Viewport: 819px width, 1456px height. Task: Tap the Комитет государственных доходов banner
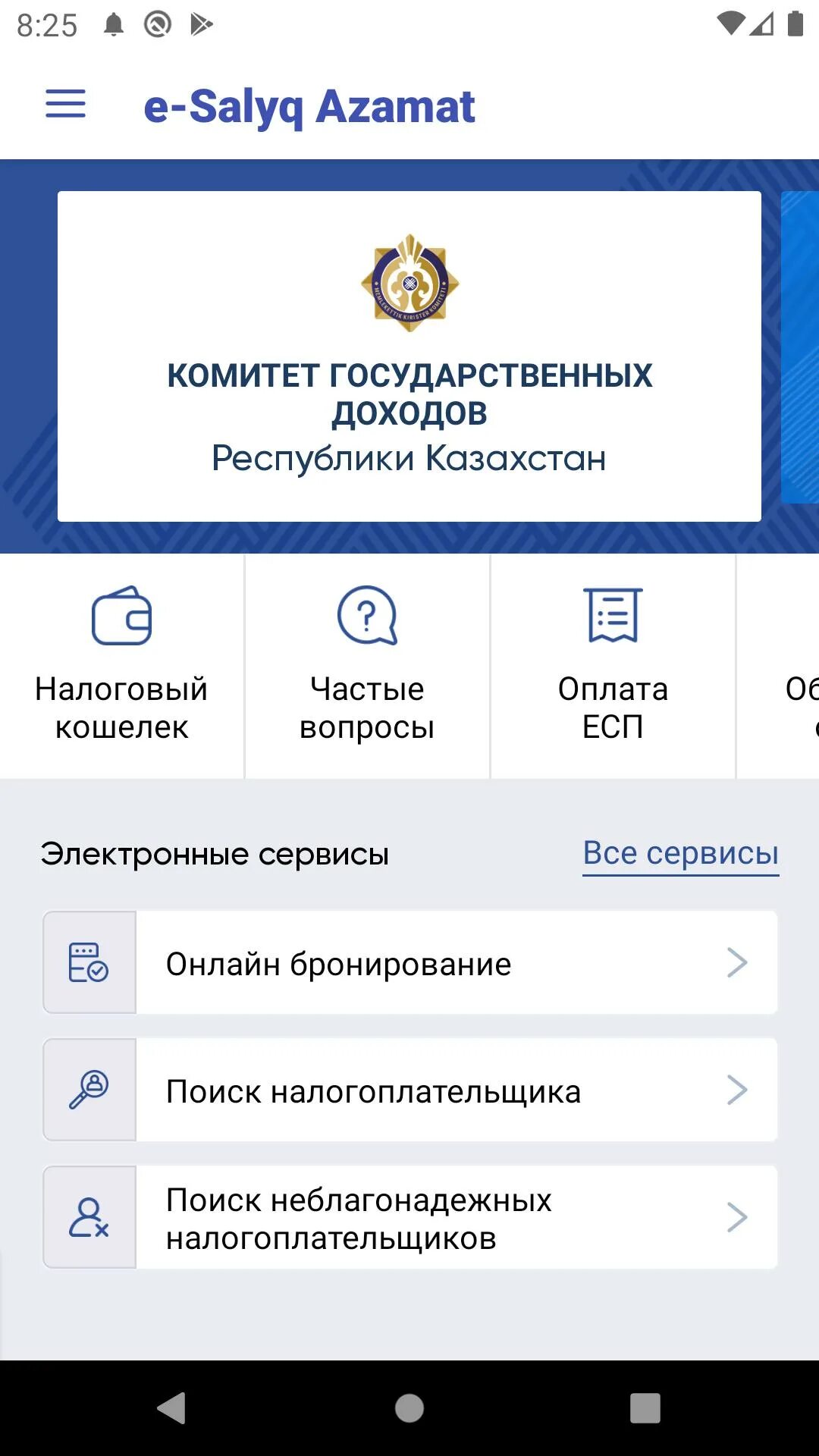pos(409,356)
